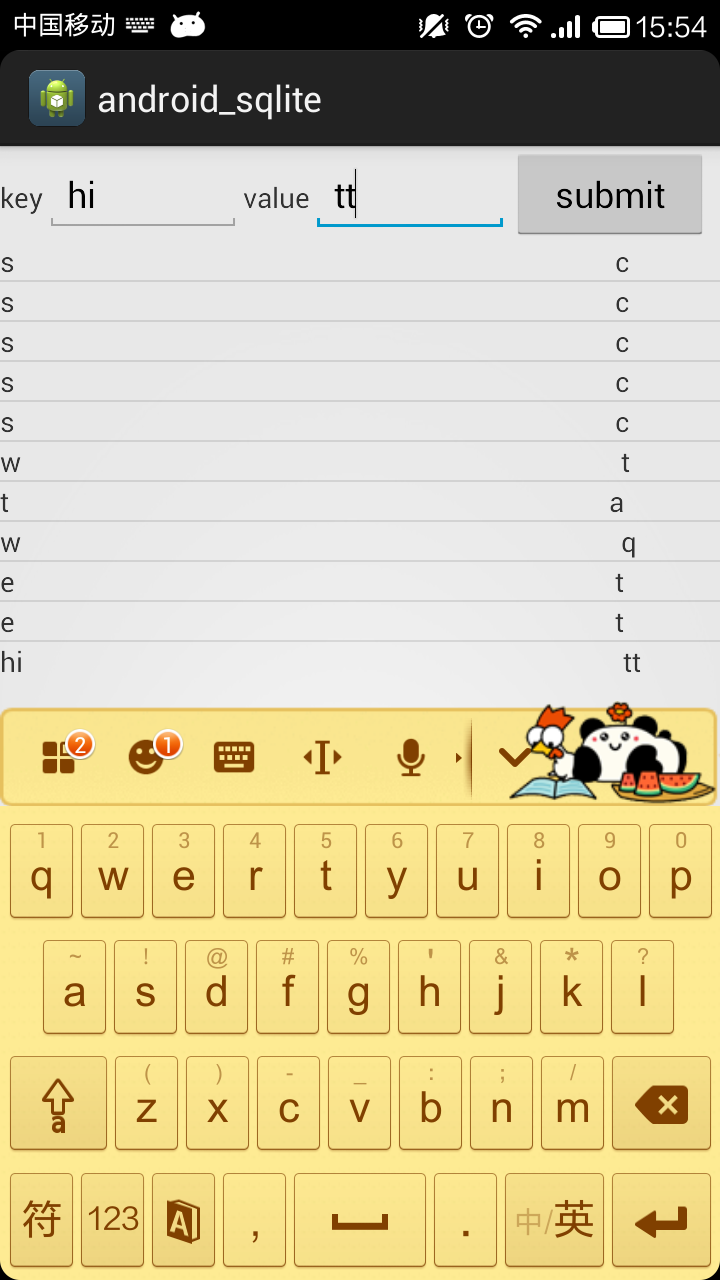
Task: Hide the keyboard with the down chevron
Action: pyautogui.click(x=515, y=757)
